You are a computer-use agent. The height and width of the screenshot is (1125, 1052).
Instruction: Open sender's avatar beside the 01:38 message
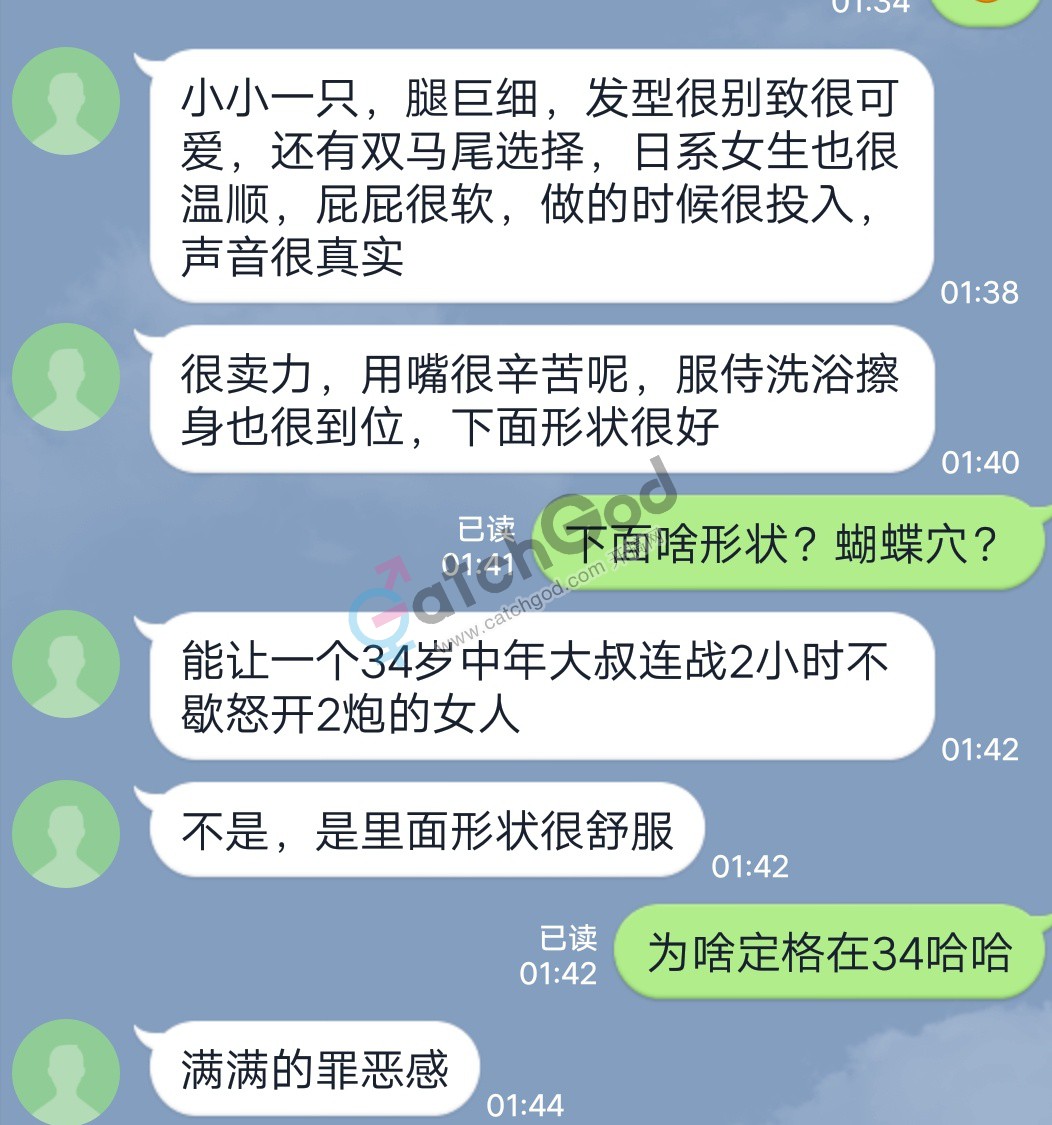tap(66, 99)
